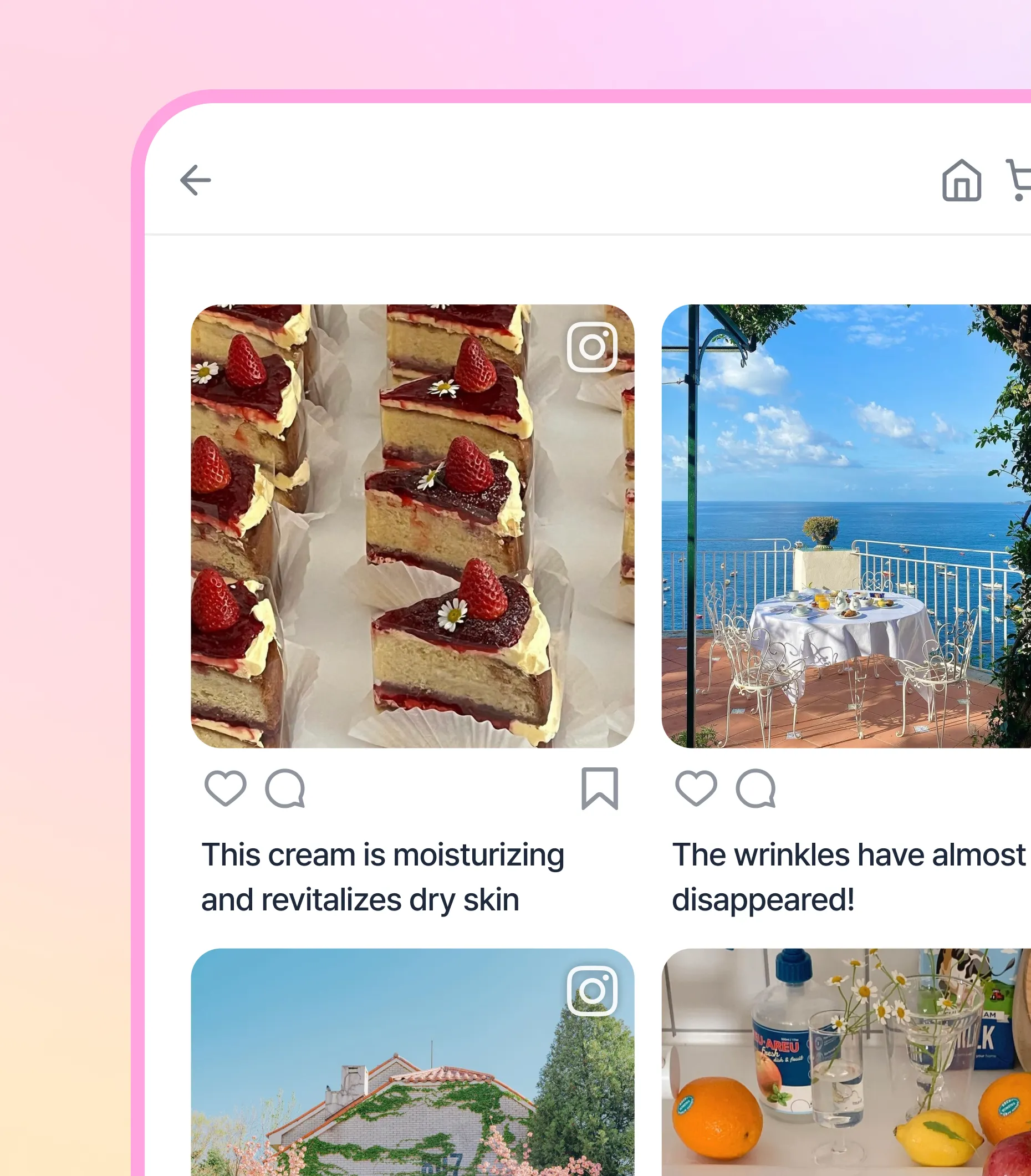This screenshot has width=1031, height=1176.
Task: Like the strawberry cake post
Action: point(226,788)
